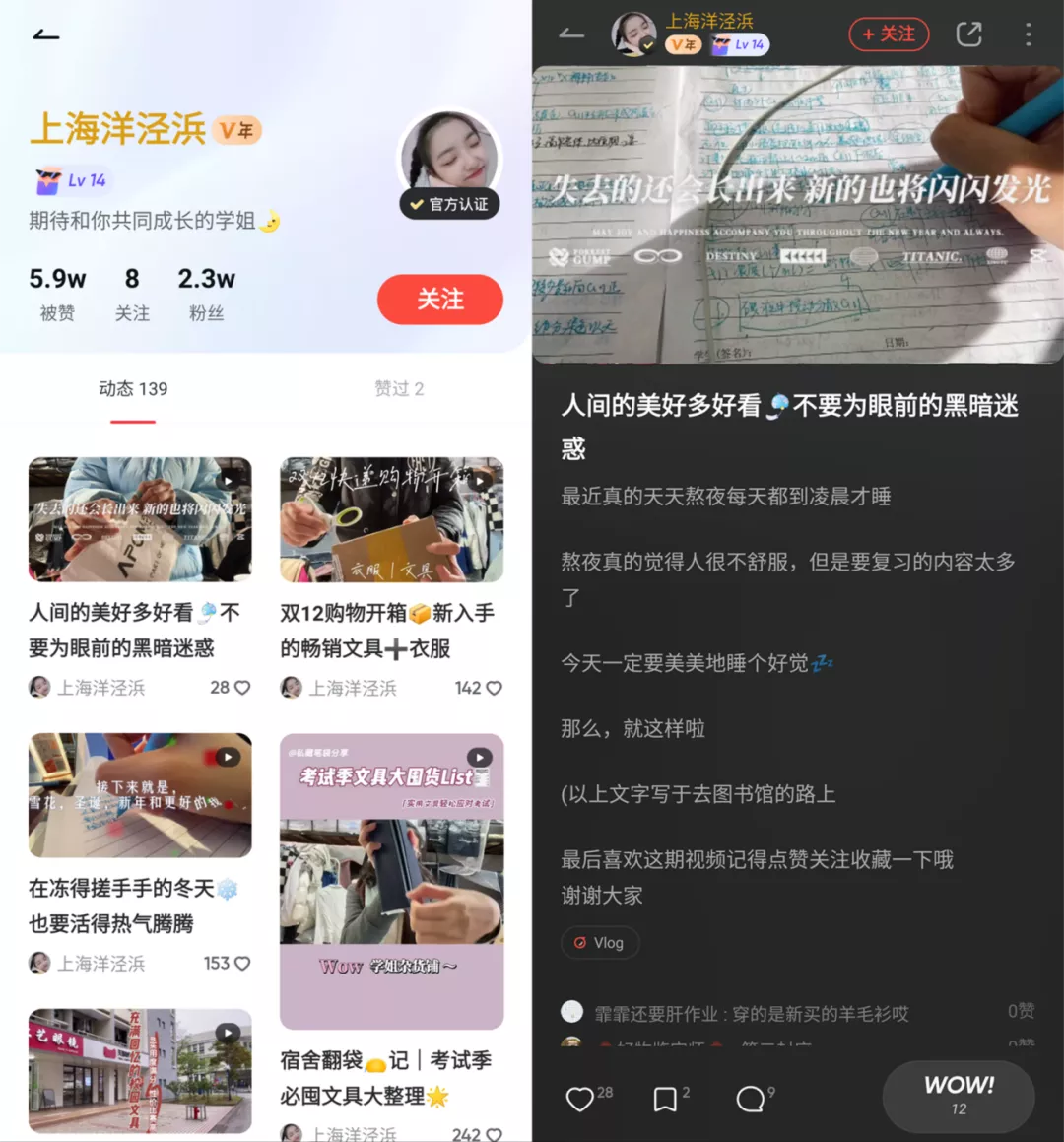Switch to the 赞过 2 tab
The image size is (1064, 1142).
tap(398, 389)
